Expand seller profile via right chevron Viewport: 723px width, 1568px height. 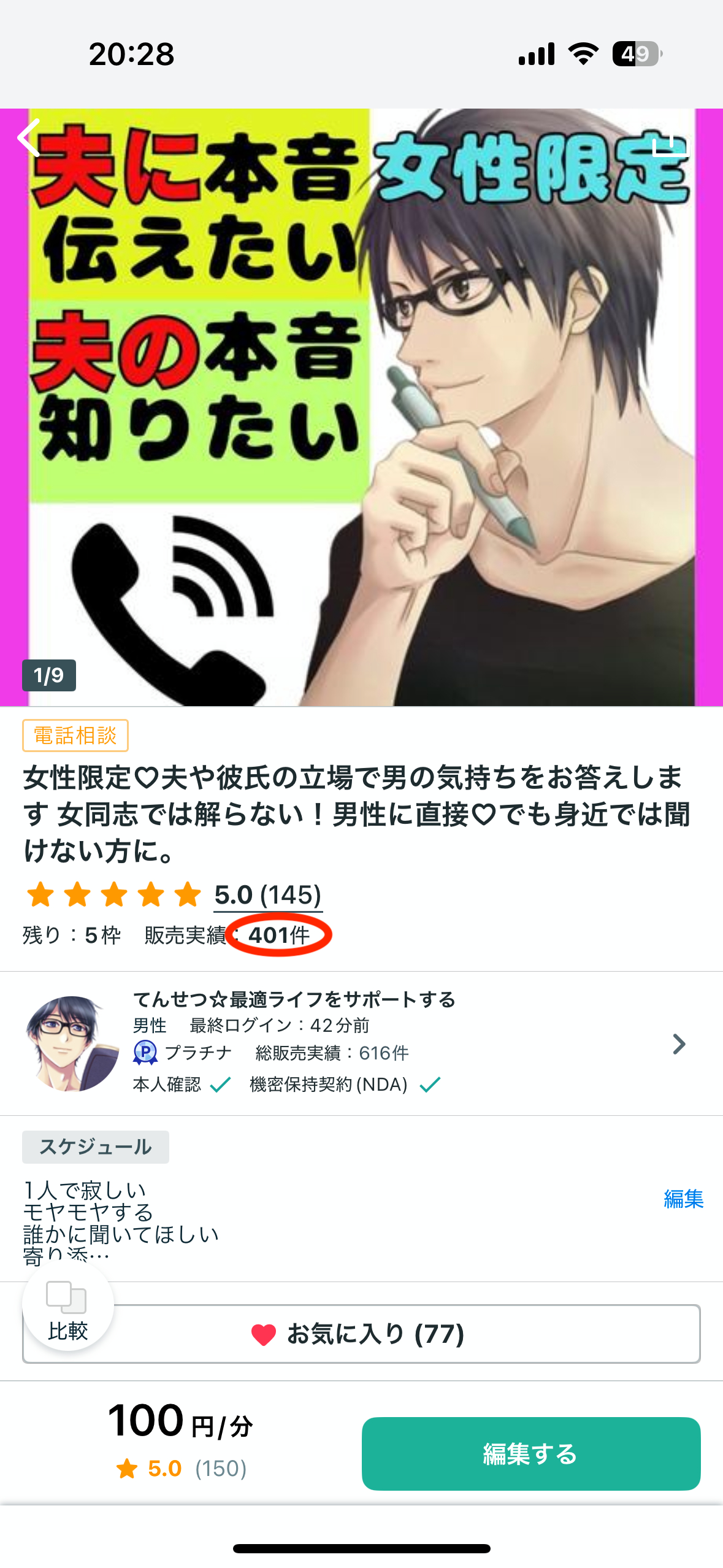click(678, 1043)
